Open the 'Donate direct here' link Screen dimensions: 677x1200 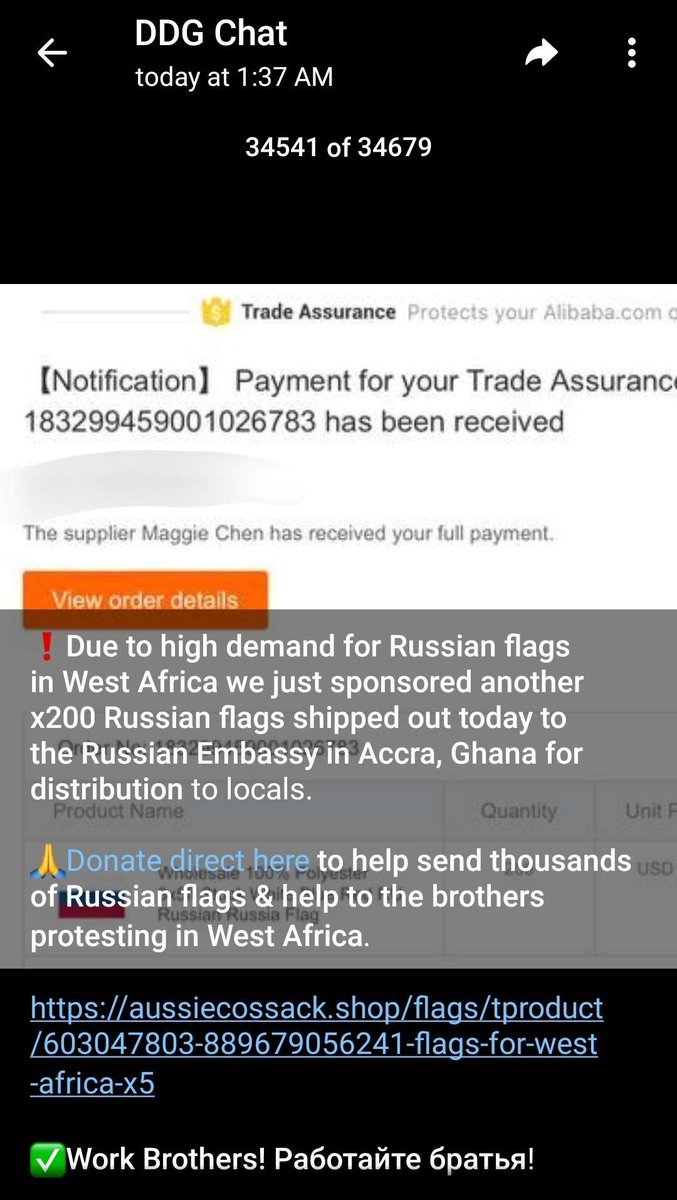pos(187,860)
